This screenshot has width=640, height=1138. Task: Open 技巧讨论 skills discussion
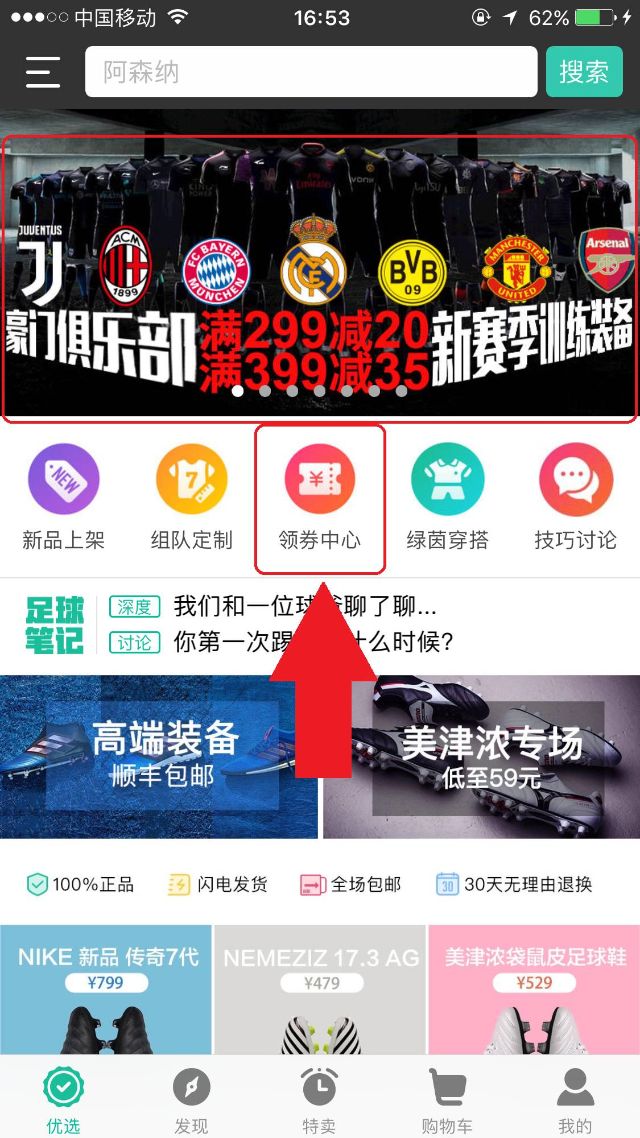575,497
